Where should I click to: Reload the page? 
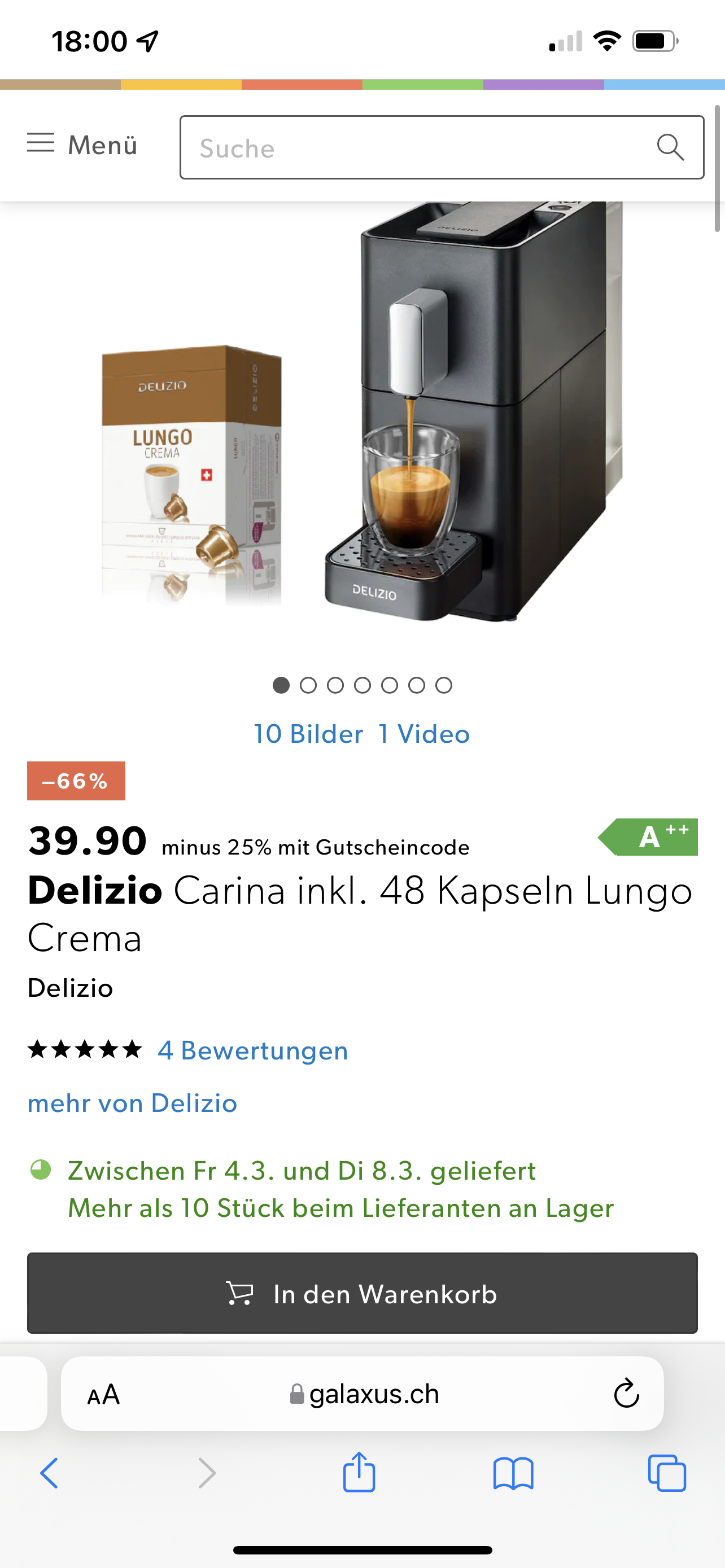coord(626,1394)
